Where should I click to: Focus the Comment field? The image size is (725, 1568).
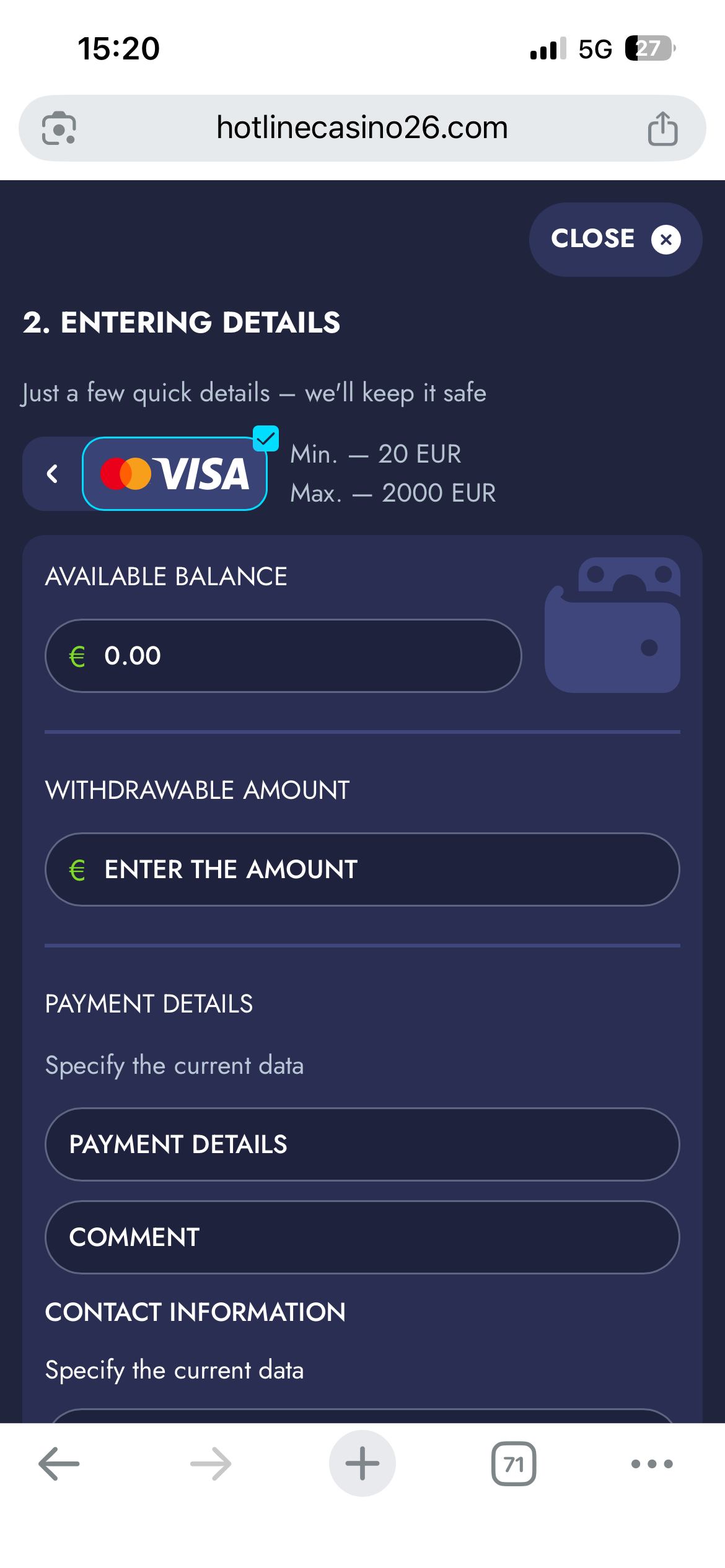click(x=362, y=1237)
